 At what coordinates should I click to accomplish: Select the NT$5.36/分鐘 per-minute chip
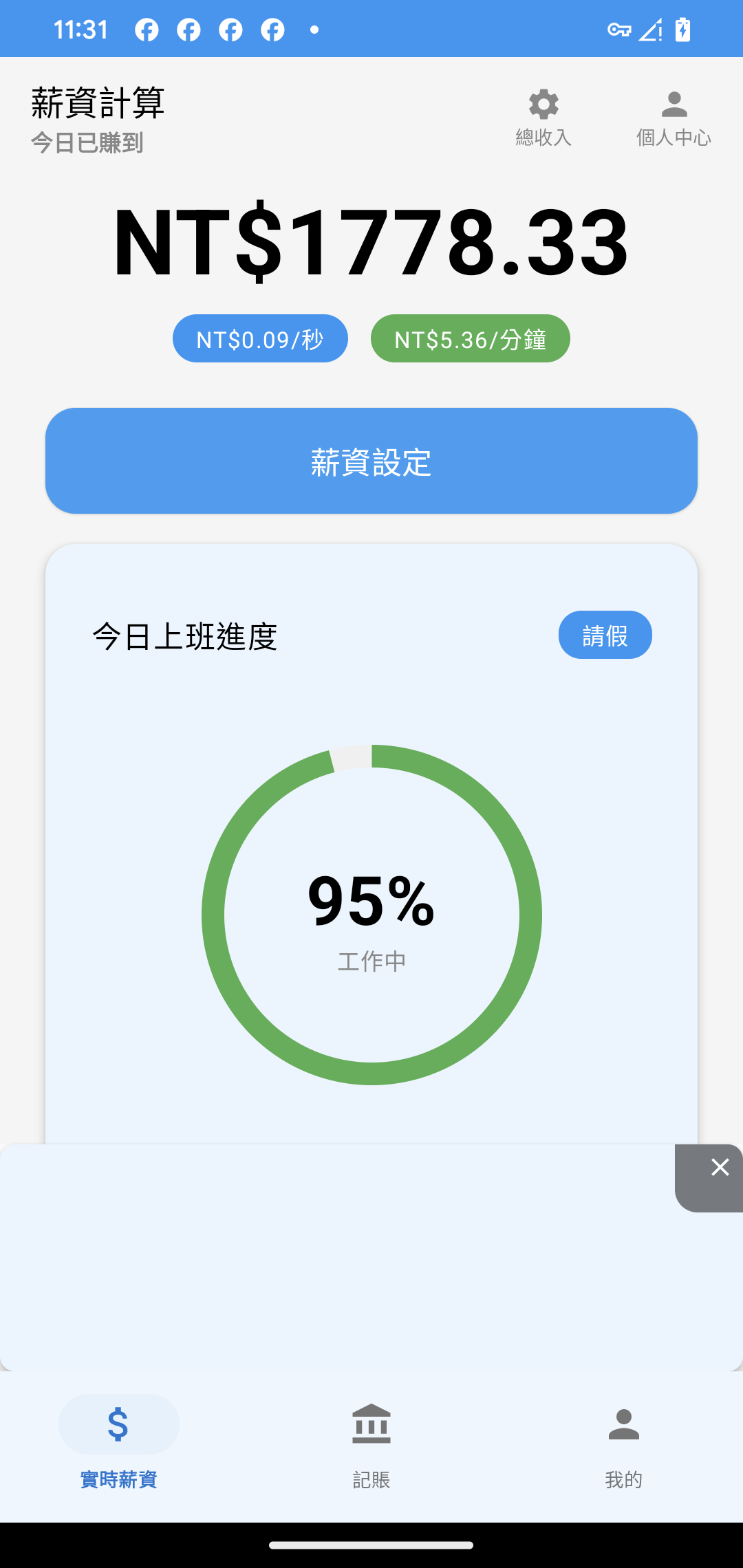coord(471,339)
